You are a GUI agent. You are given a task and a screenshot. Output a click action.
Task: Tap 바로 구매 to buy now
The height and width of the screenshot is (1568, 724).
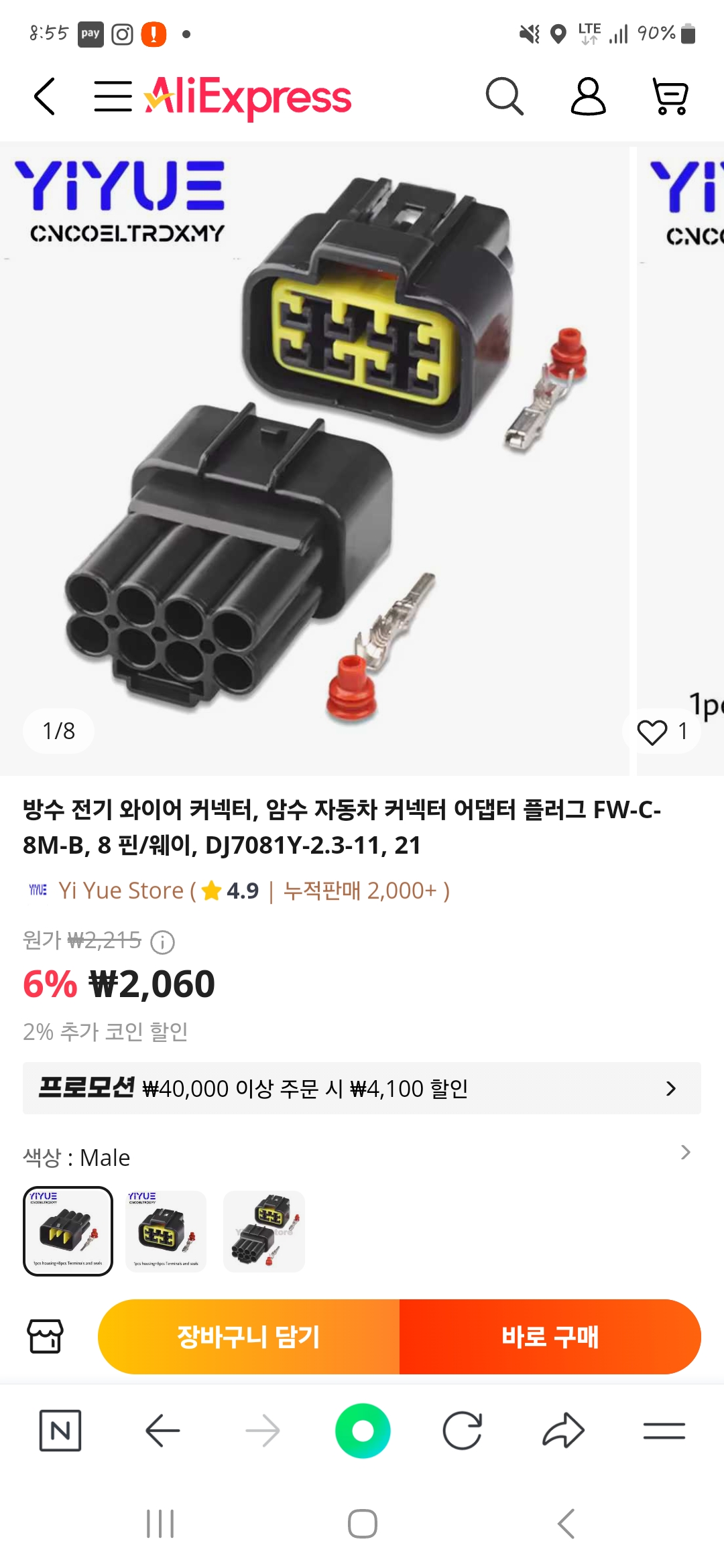[550, 1337]
